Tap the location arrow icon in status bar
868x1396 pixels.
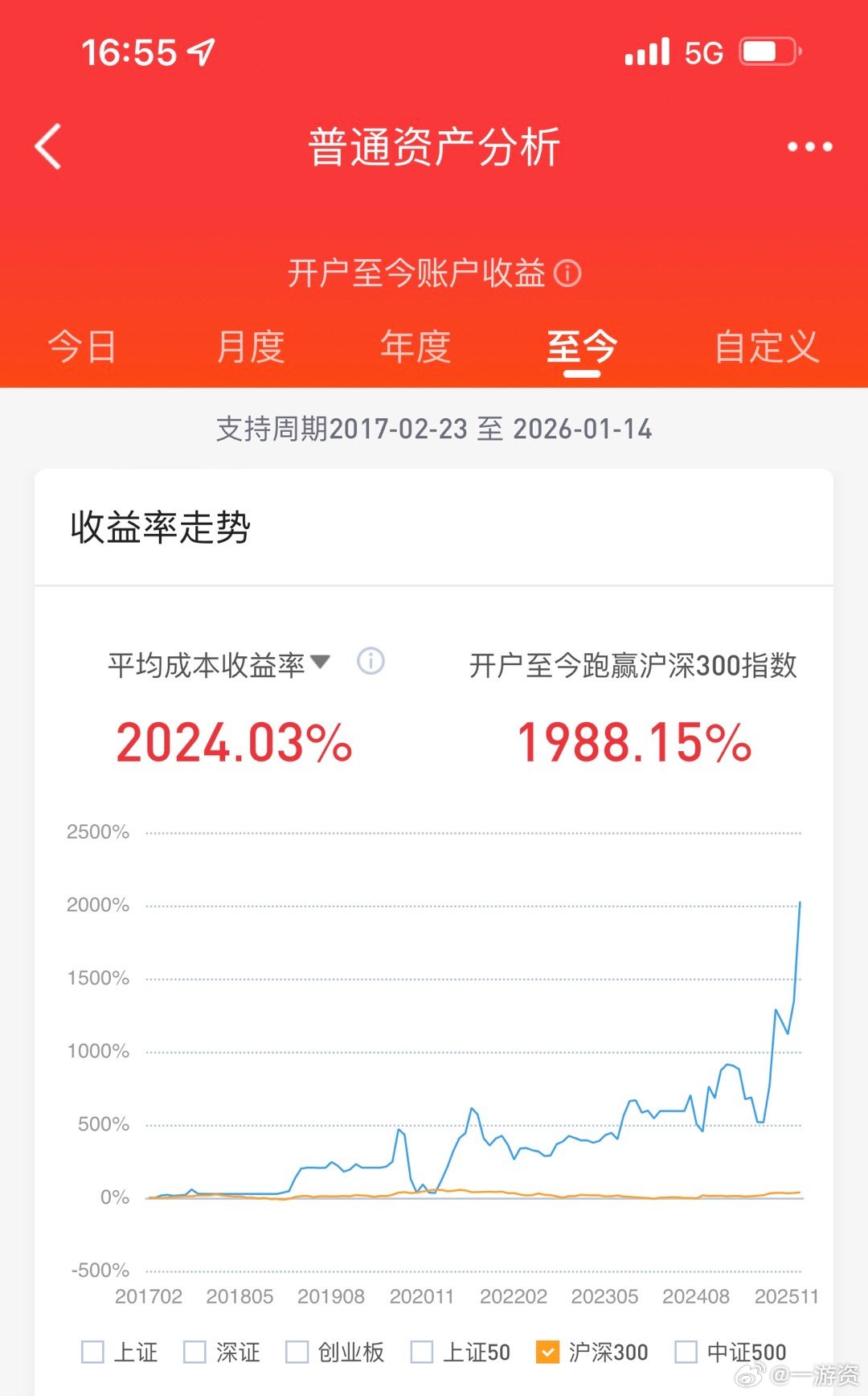[x=200, y=51]
